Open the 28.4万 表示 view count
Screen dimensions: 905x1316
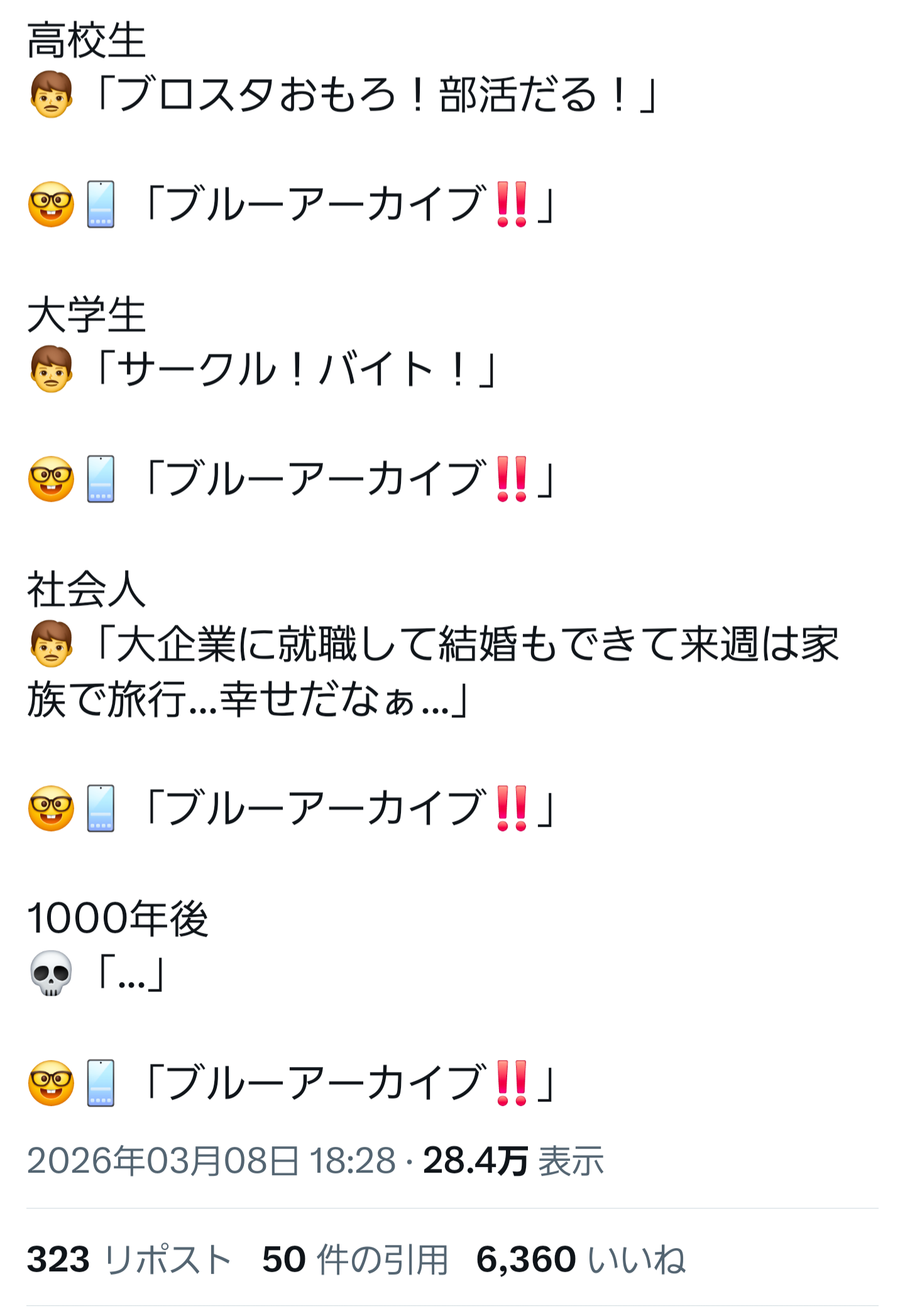point(513,1161)
